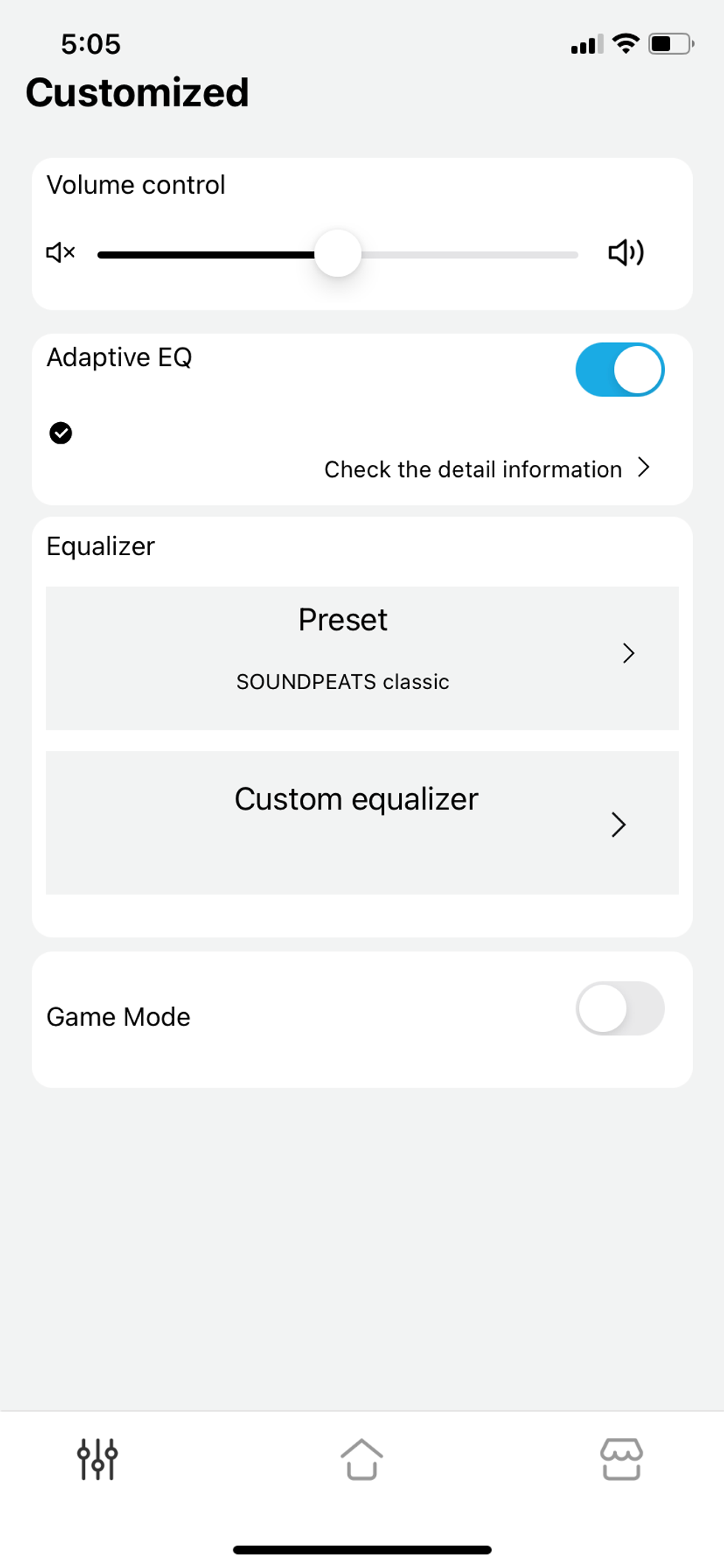Mute audio using the crossed speaker icon
This screenshot has width=724, height=1568.
59,253
